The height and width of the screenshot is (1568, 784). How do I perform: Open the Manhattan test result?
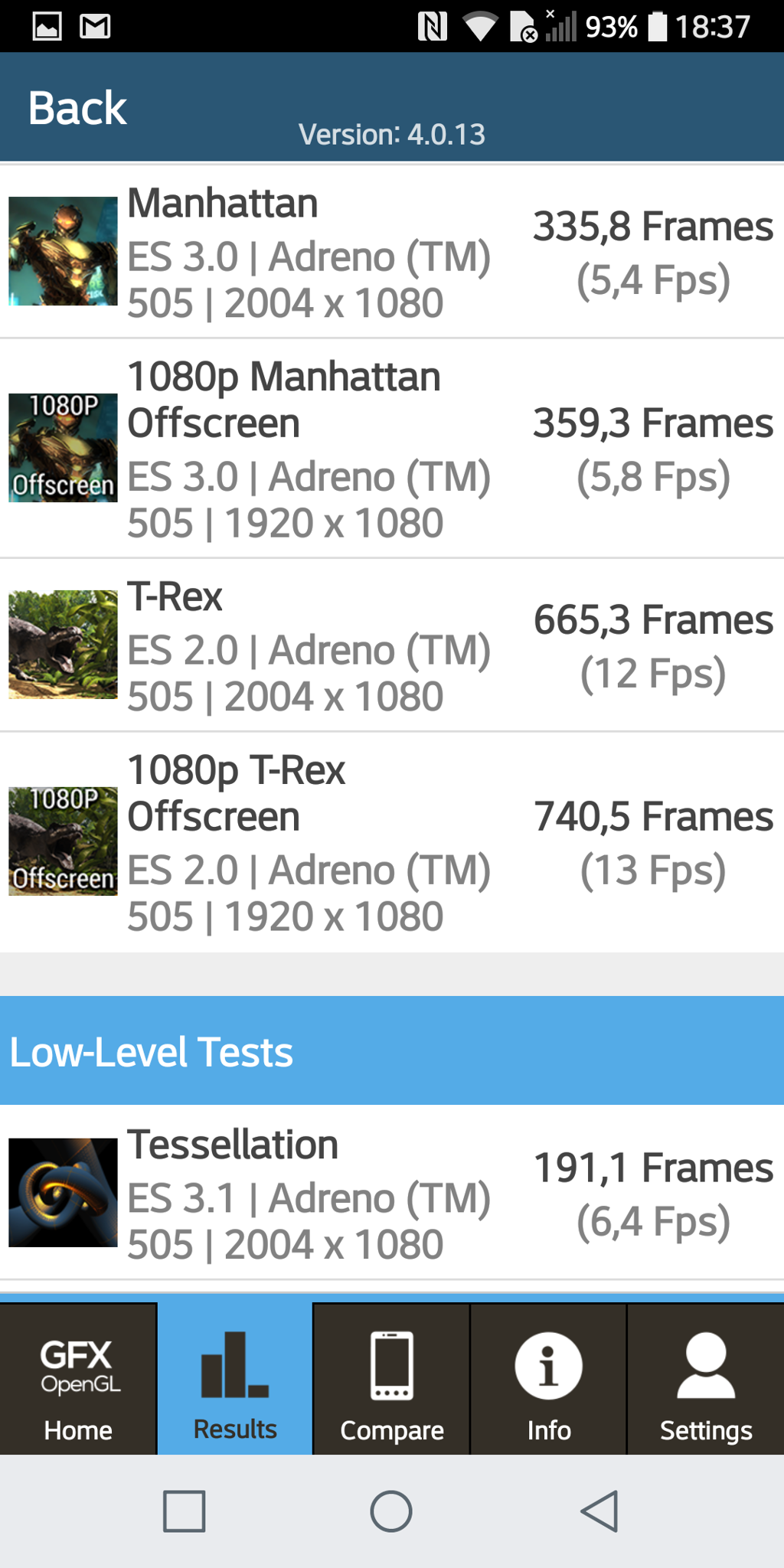coord(390,252)
